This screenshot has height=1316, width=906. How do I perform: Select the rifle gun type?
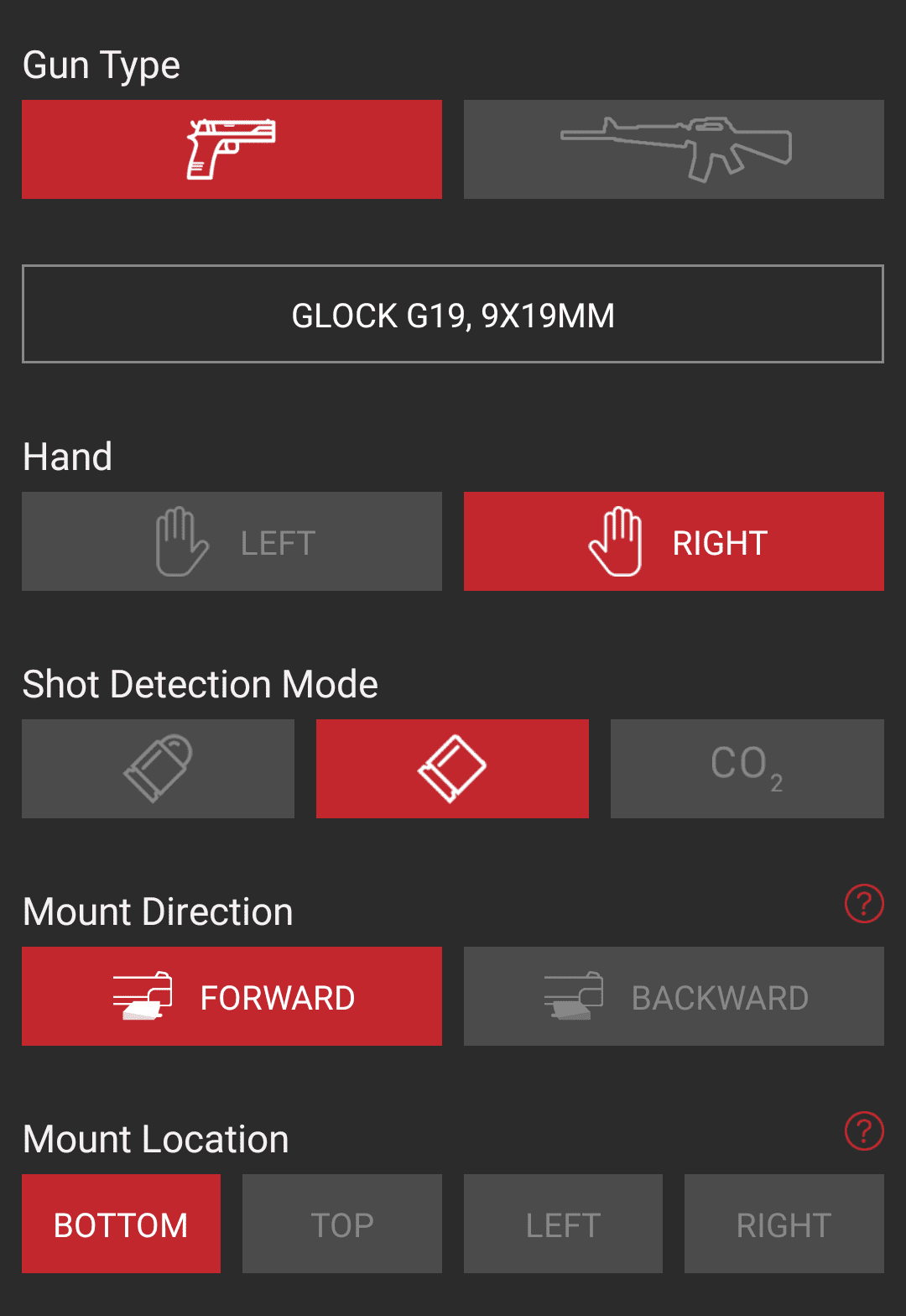[674, 149]
